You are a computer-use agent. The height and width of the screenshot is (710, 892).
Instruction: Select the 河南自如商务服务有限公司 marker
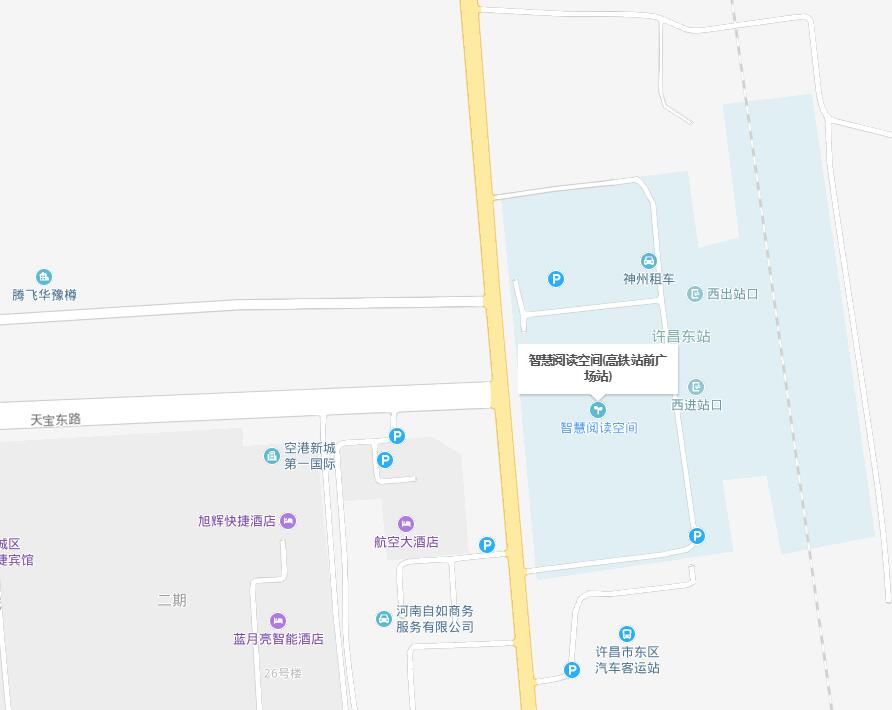384,619
